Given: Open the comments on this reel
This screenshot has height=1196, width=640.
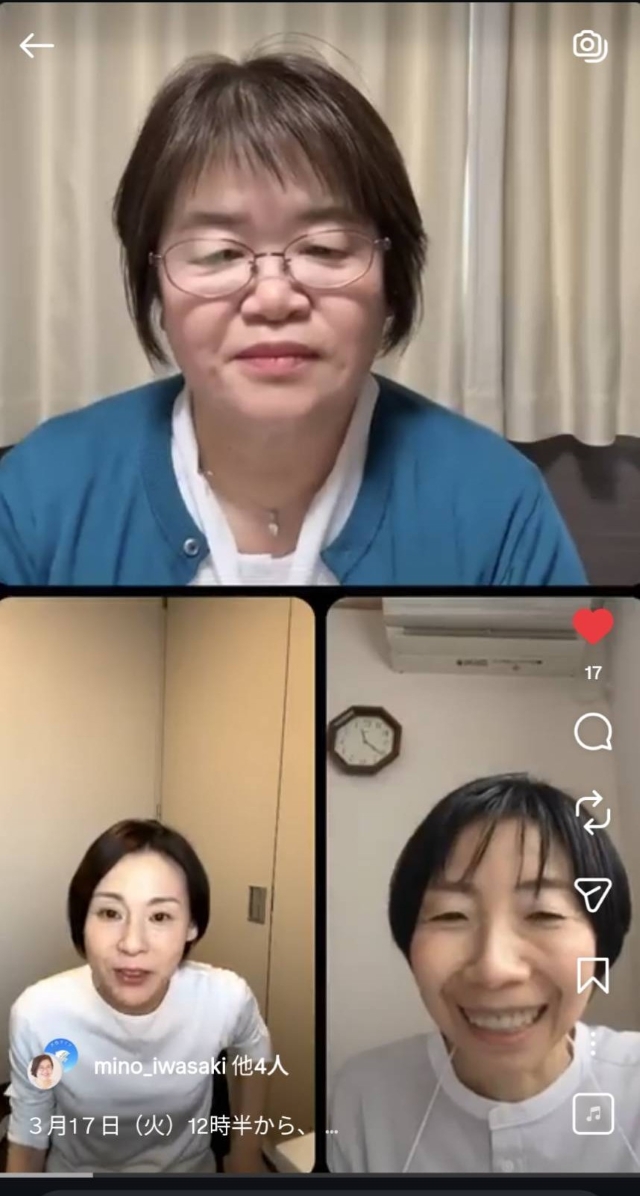Looking at the screenshot, I should click(593, 733).
